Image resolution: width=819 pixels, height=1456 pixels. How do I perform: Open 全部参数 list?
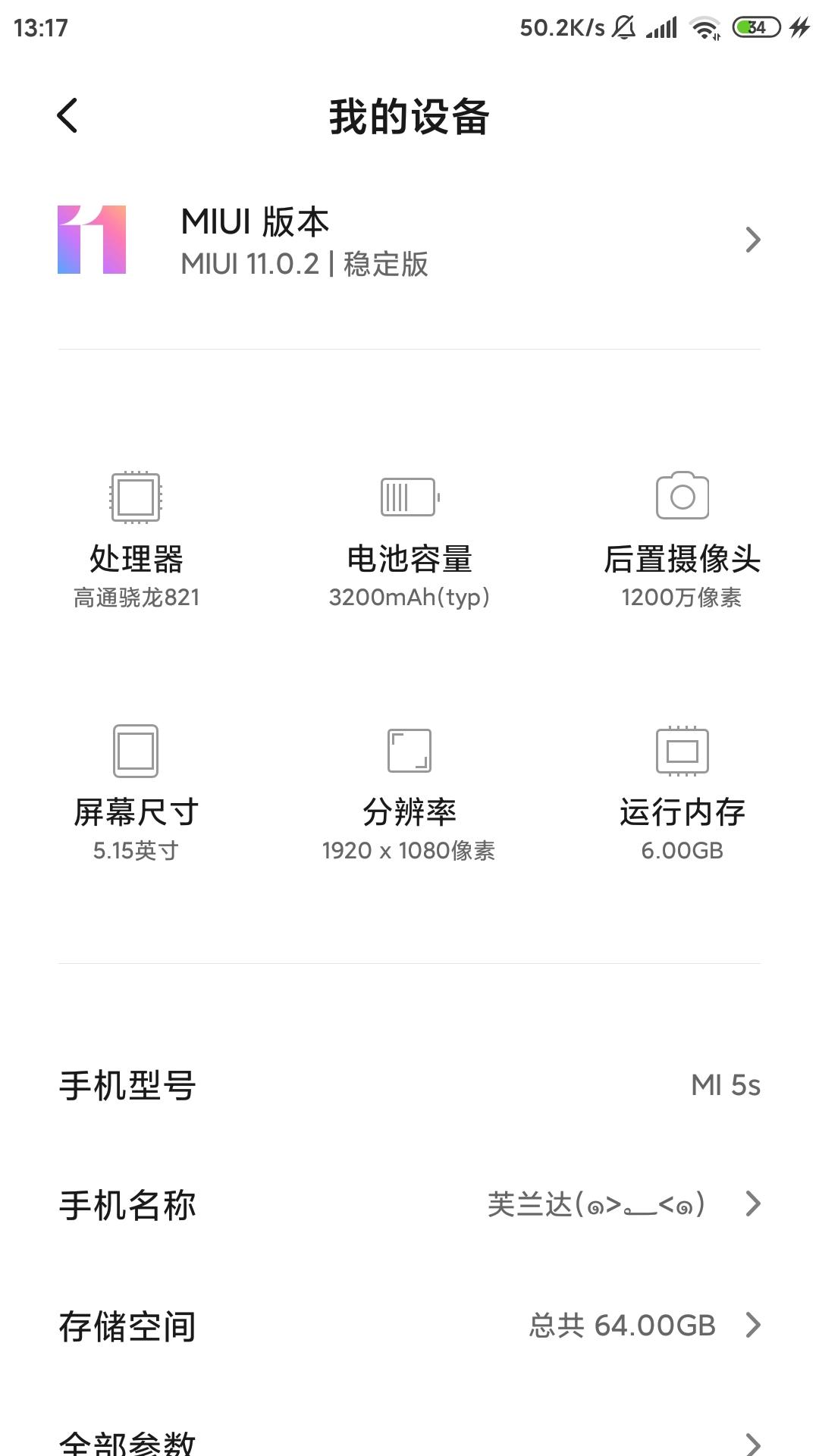[x=409, y=1439]
